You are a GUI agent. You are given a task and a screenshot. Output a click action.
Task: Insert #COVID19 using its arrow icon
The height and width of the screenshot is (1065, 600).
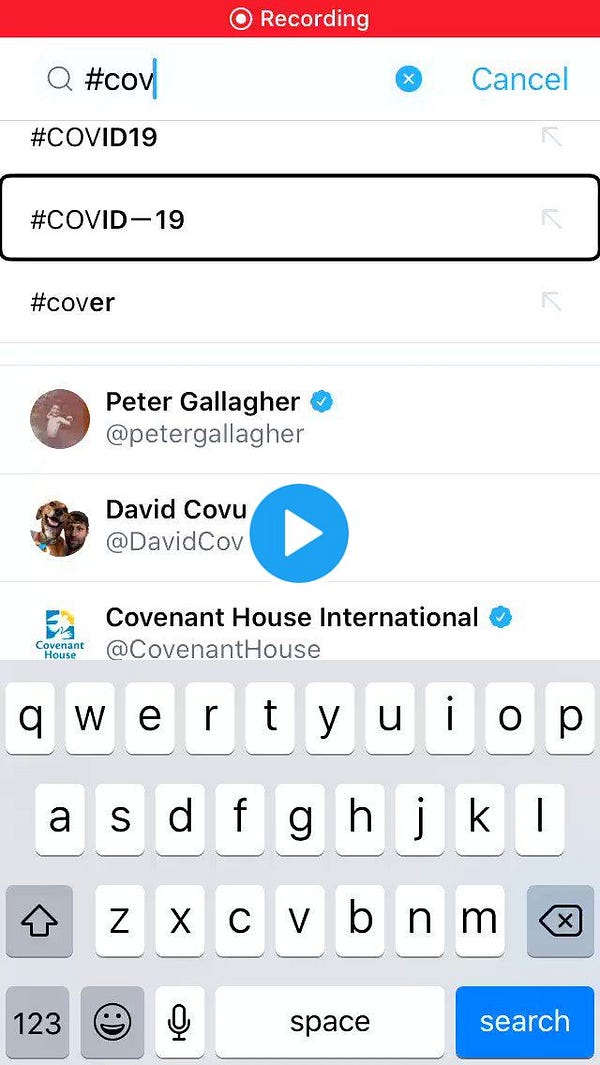click(x=551, y=137)
